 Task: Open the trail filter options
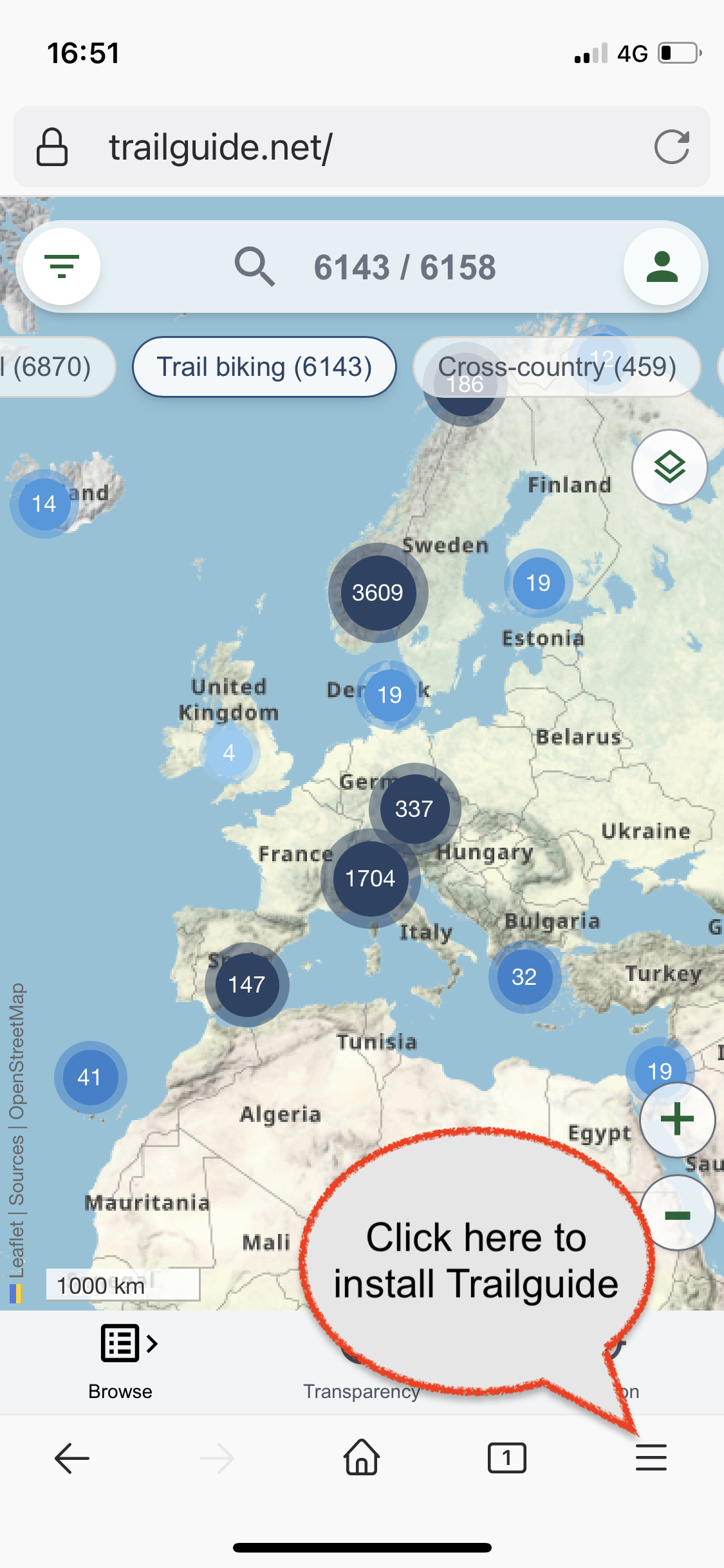tap(62, 266)
